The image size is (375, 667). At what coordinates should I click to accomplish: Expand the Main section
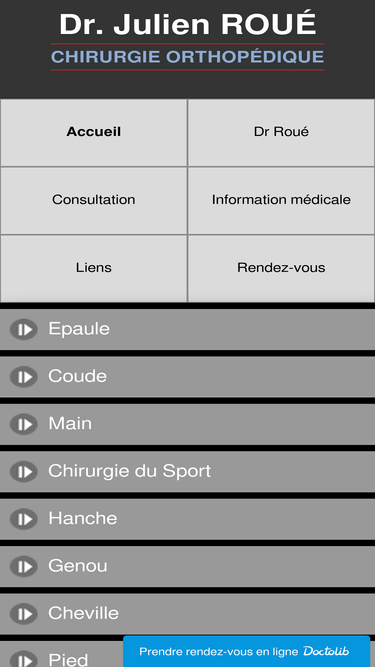click(188, 424)
